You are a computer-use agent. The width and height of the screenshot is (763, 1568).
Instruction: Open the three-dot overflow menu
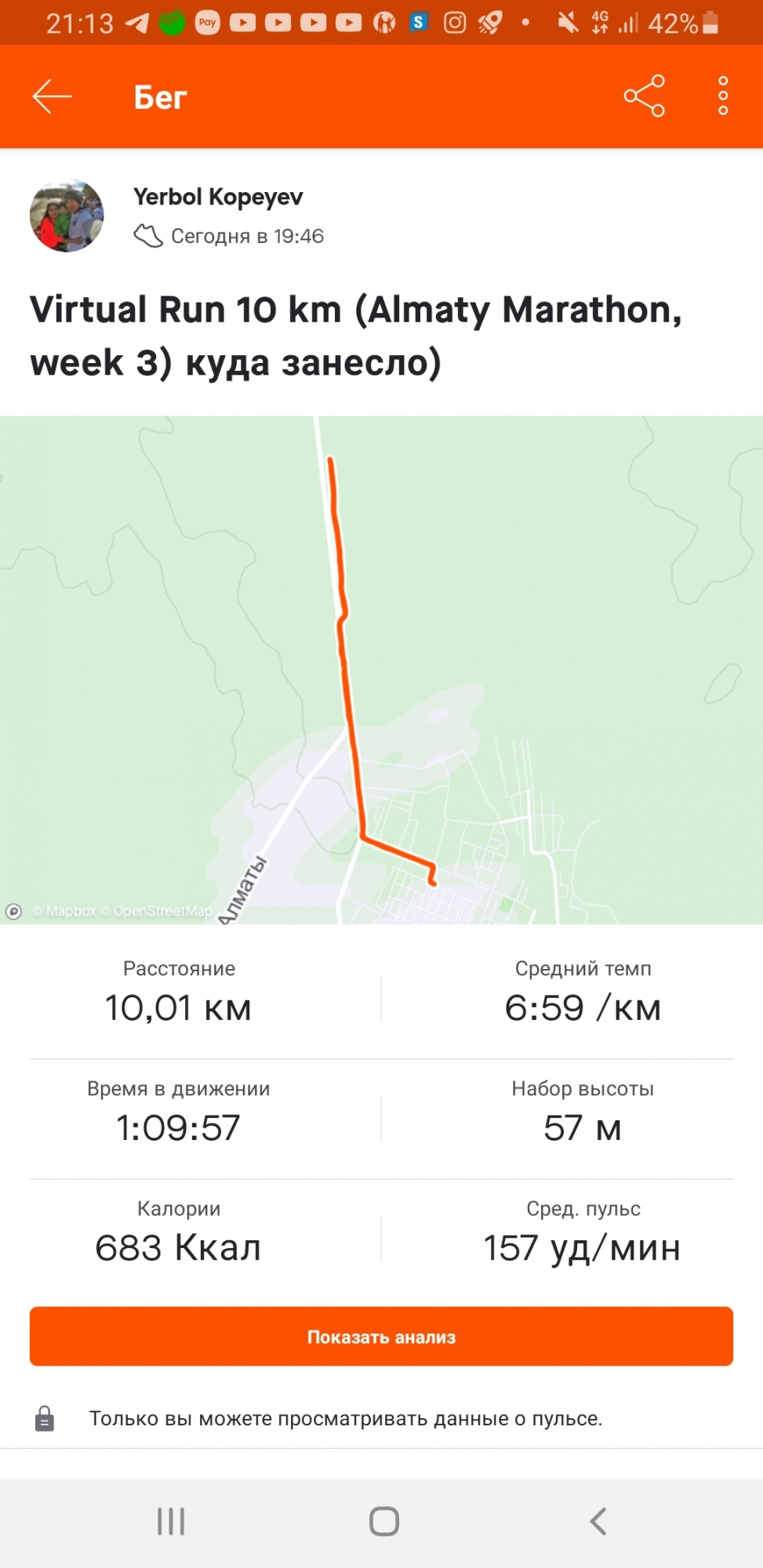(x=723, y=96)
